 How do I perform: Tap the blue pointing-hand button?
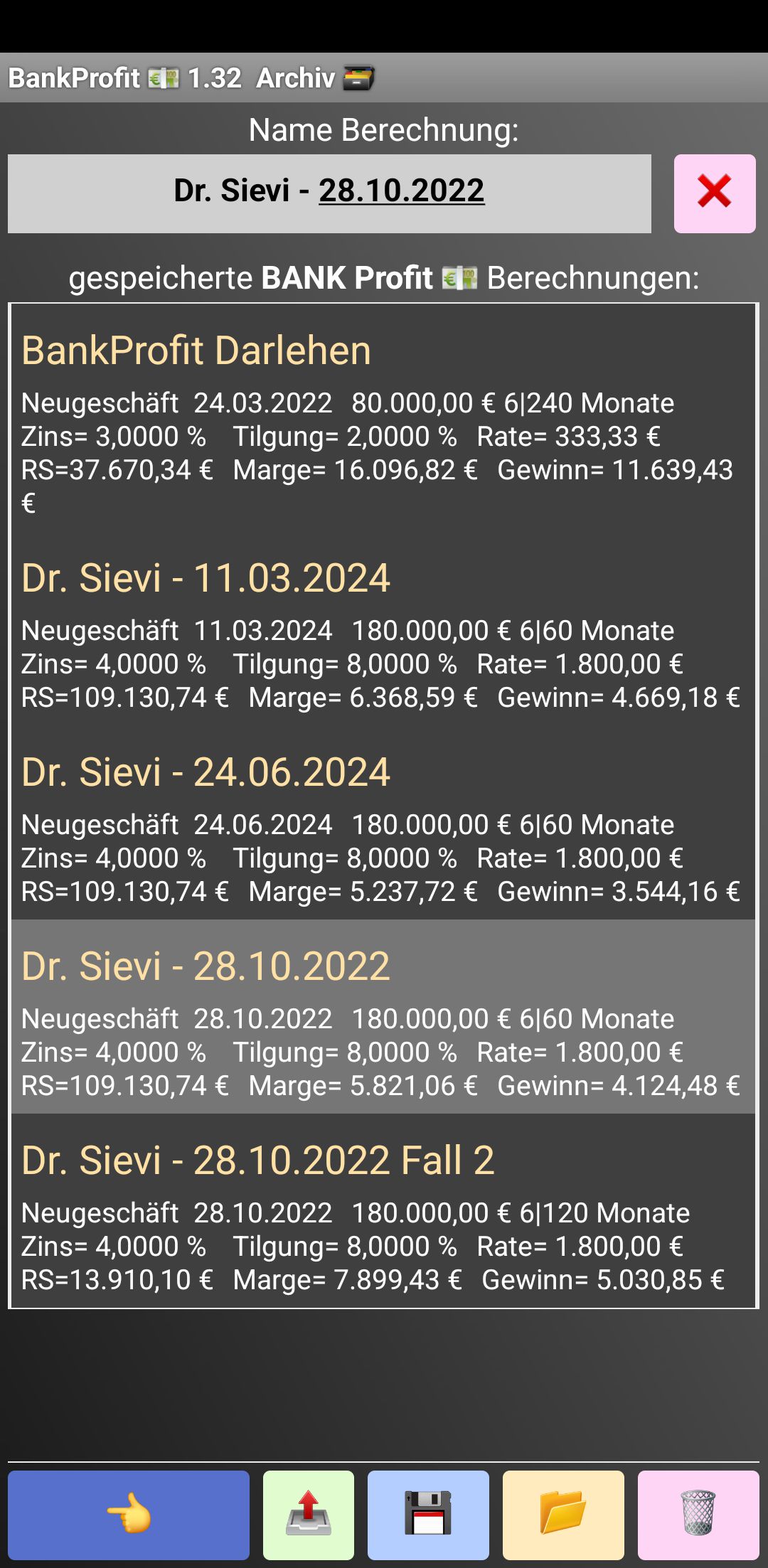(x=129, y=1515)
